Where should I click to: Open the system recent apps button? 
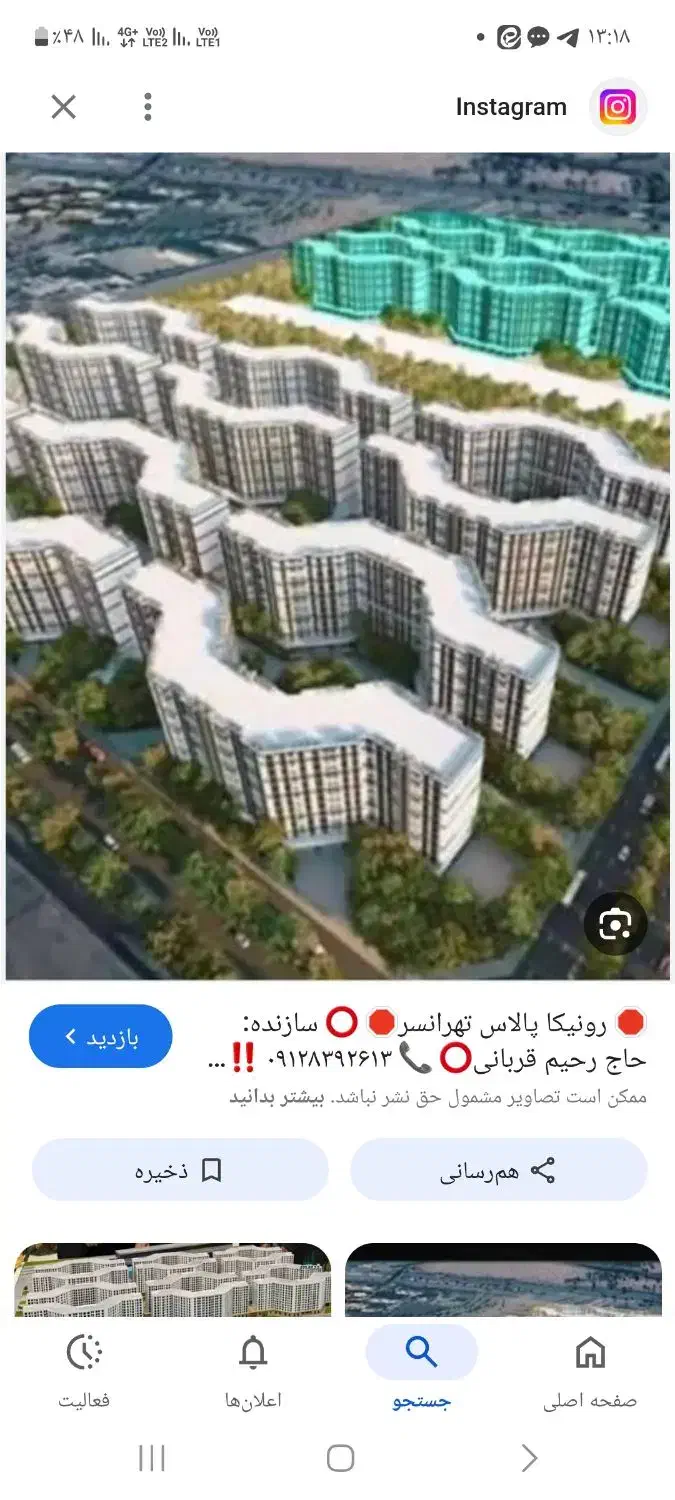[151, 1458]
